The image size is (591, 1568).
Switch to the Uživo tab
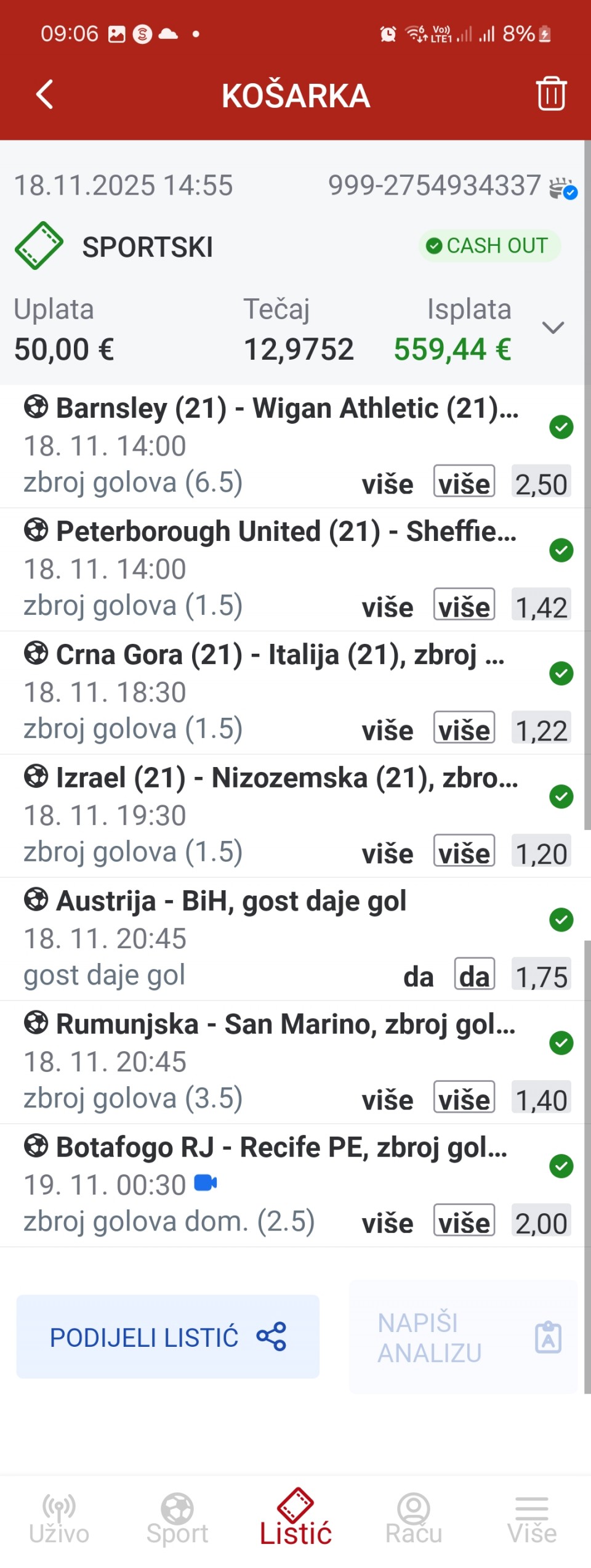(x=59, y=1520)
